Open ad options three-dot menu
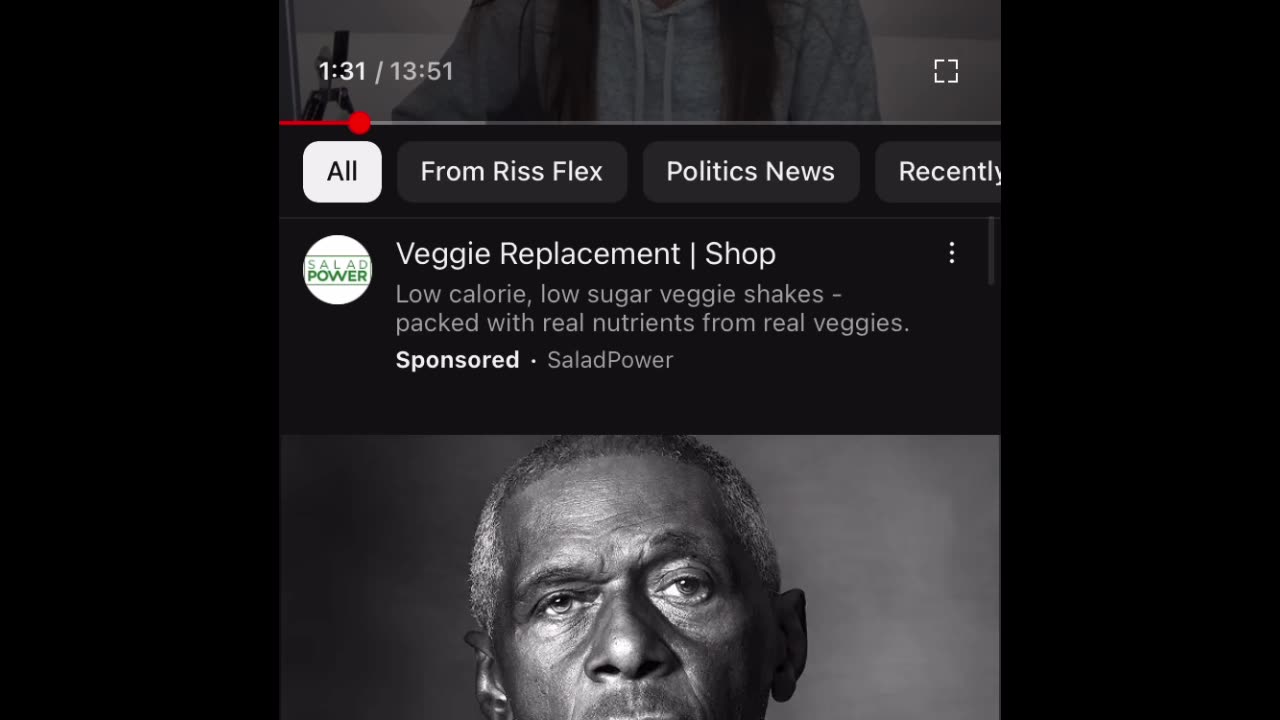 click(951, 254)
